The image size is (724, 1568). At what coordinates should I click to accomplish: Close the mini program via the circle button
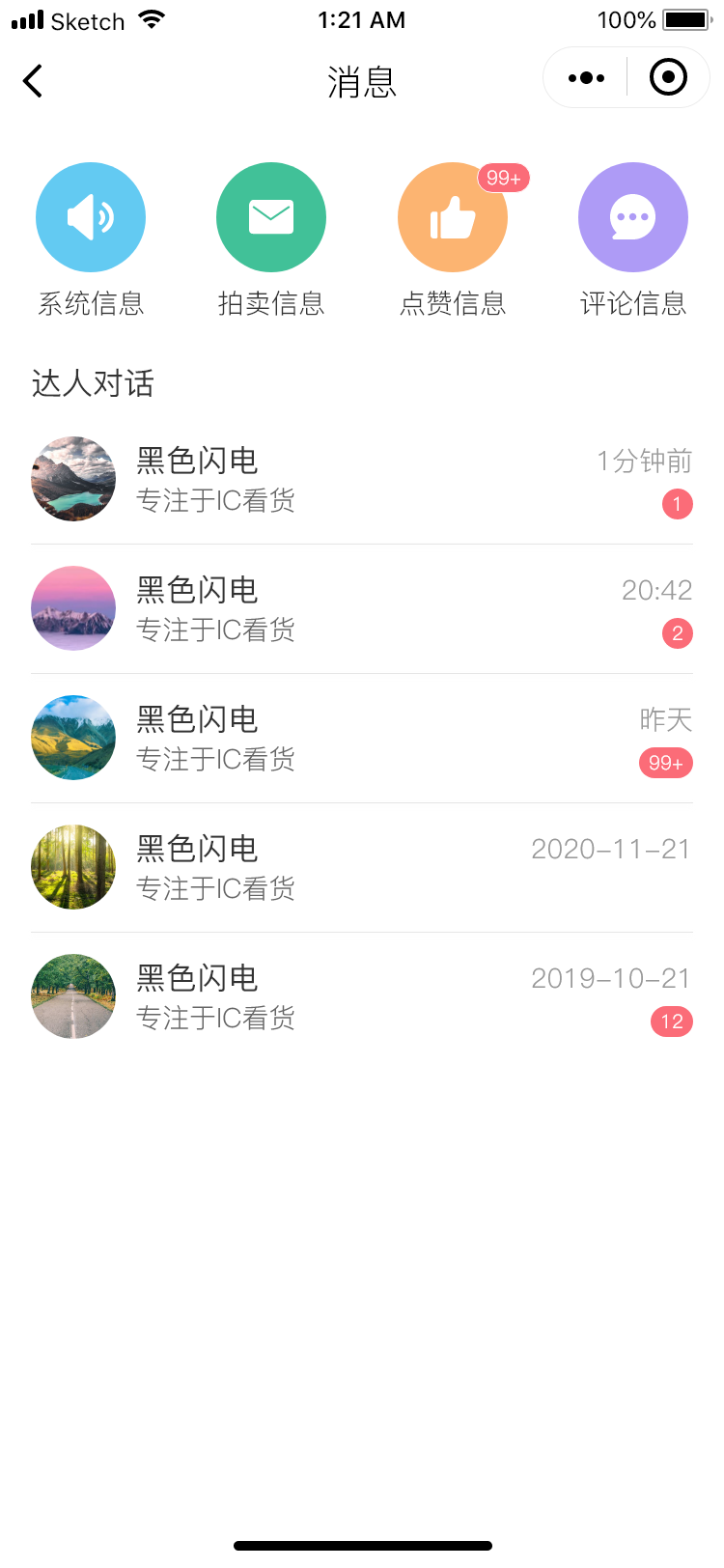pyautogui.click(x=668, y=78)
